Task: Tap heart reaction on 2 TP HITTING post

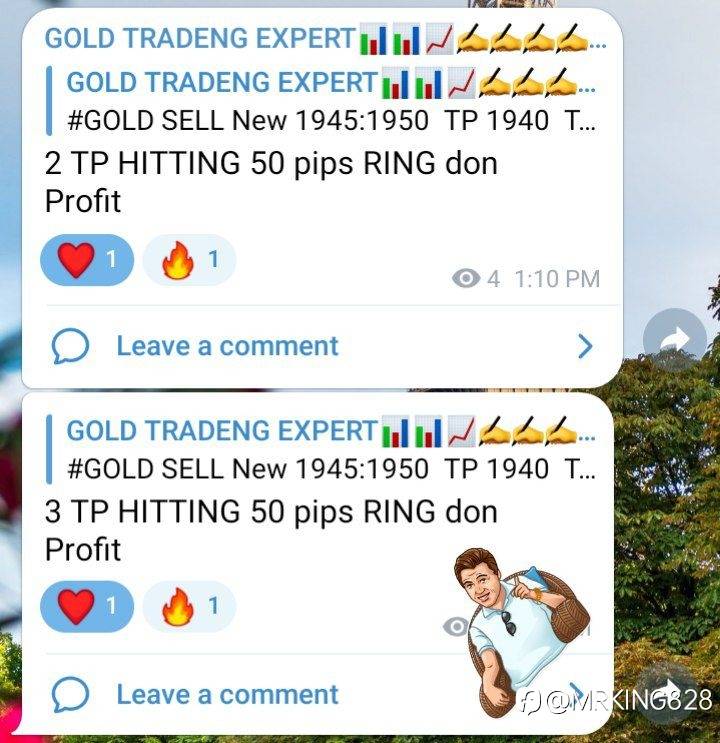Action: coord(86,260)
